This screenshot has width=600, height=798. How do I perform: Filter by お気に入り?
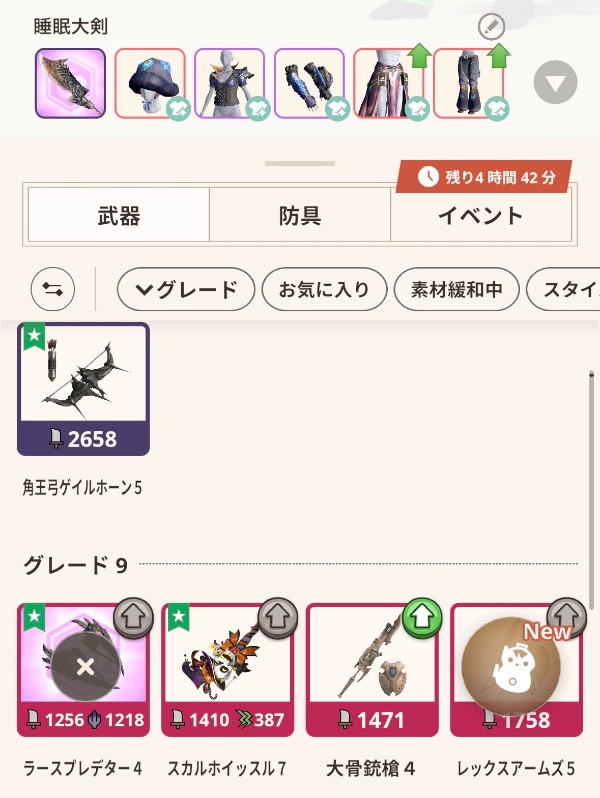point(323,290)
